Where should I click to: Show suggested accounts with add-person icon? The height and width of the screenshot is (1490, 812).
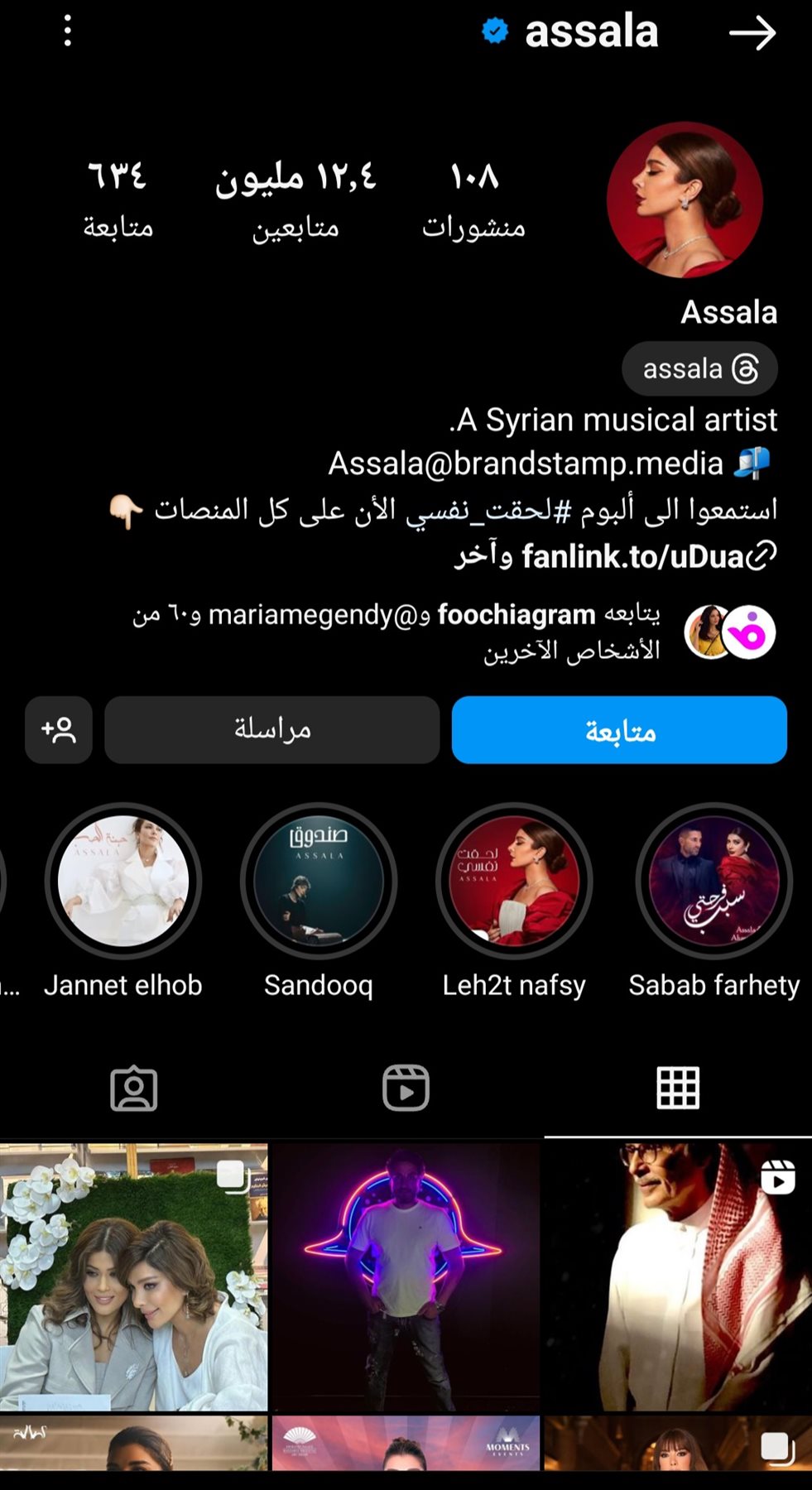click(x=59, y=730)
